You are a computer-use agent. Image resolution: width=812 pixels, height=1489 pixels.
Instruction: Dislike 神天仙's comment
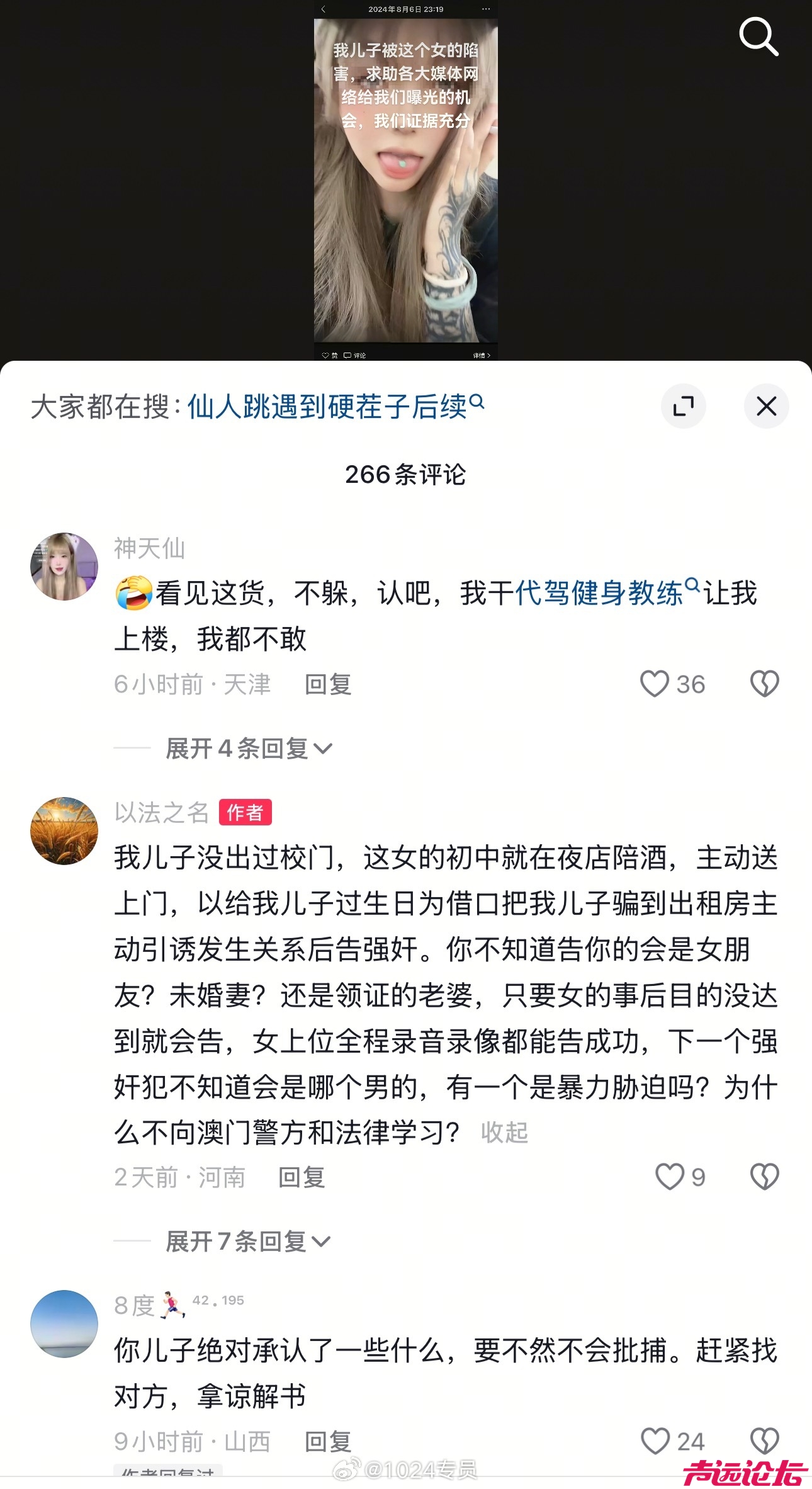[x=764, y=684]
